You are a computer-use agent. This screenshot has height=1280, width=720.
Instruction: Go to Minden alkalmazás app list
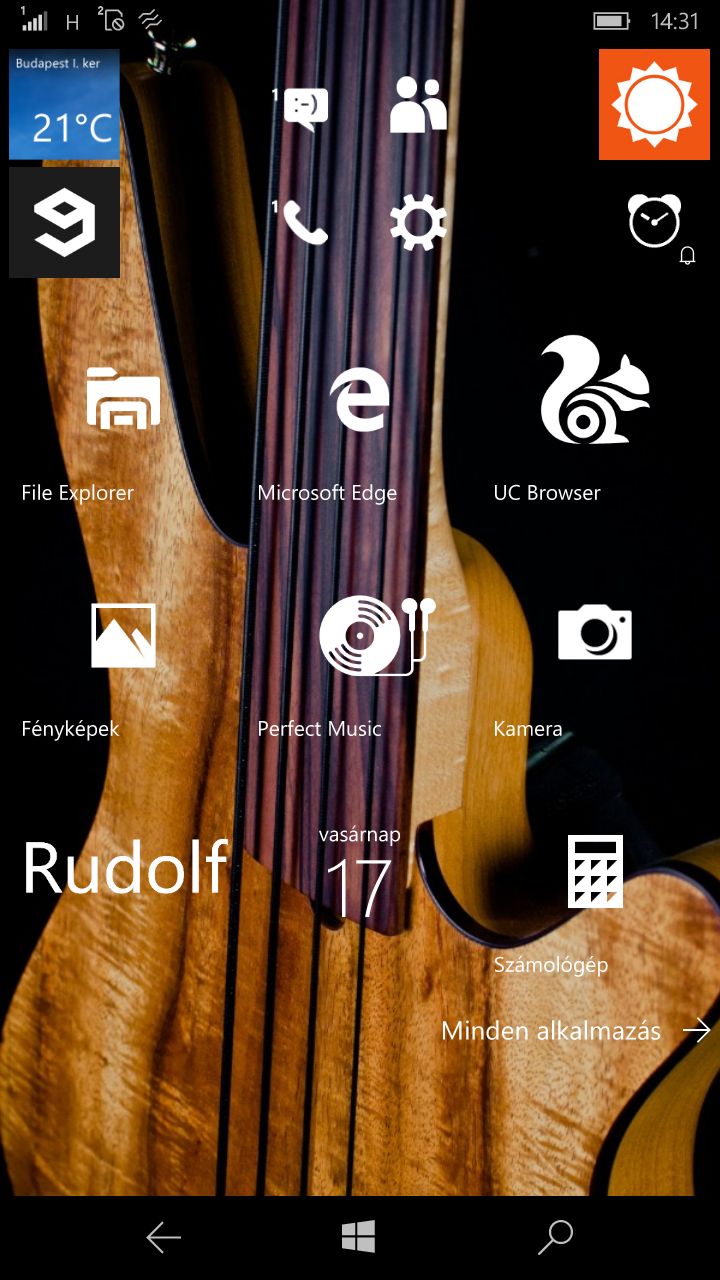coord(576,1031)
